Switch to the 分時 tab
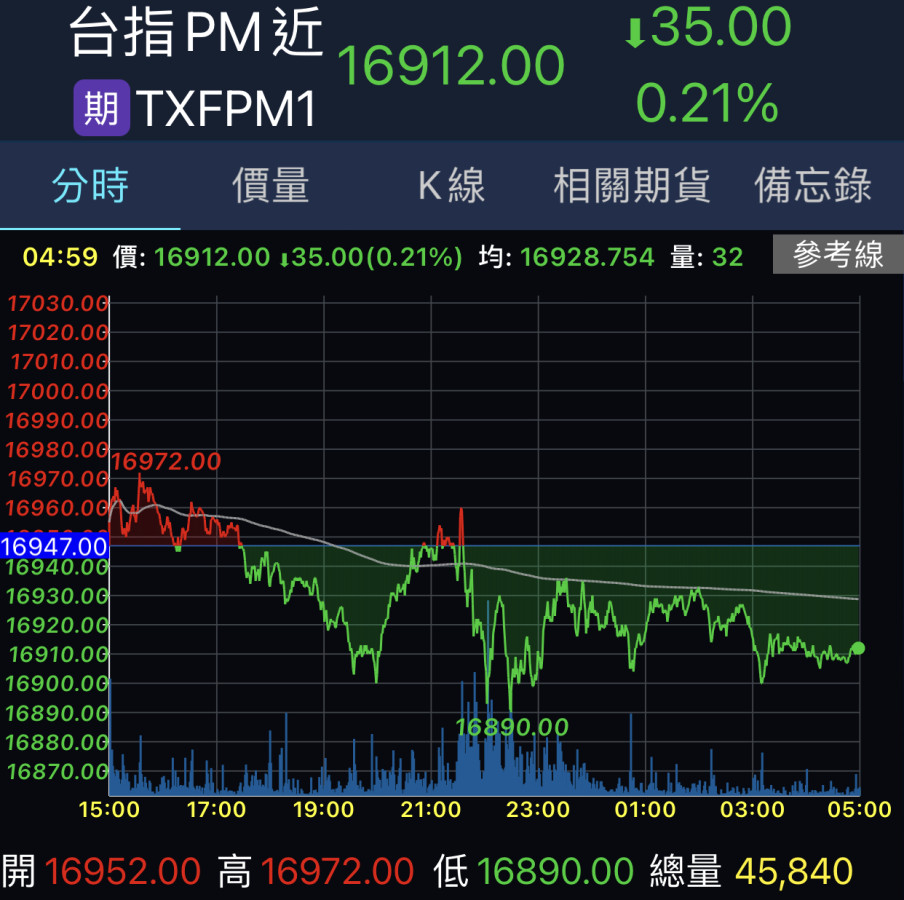The width and height of the screenshot is (904, 900). coord(90,186)
